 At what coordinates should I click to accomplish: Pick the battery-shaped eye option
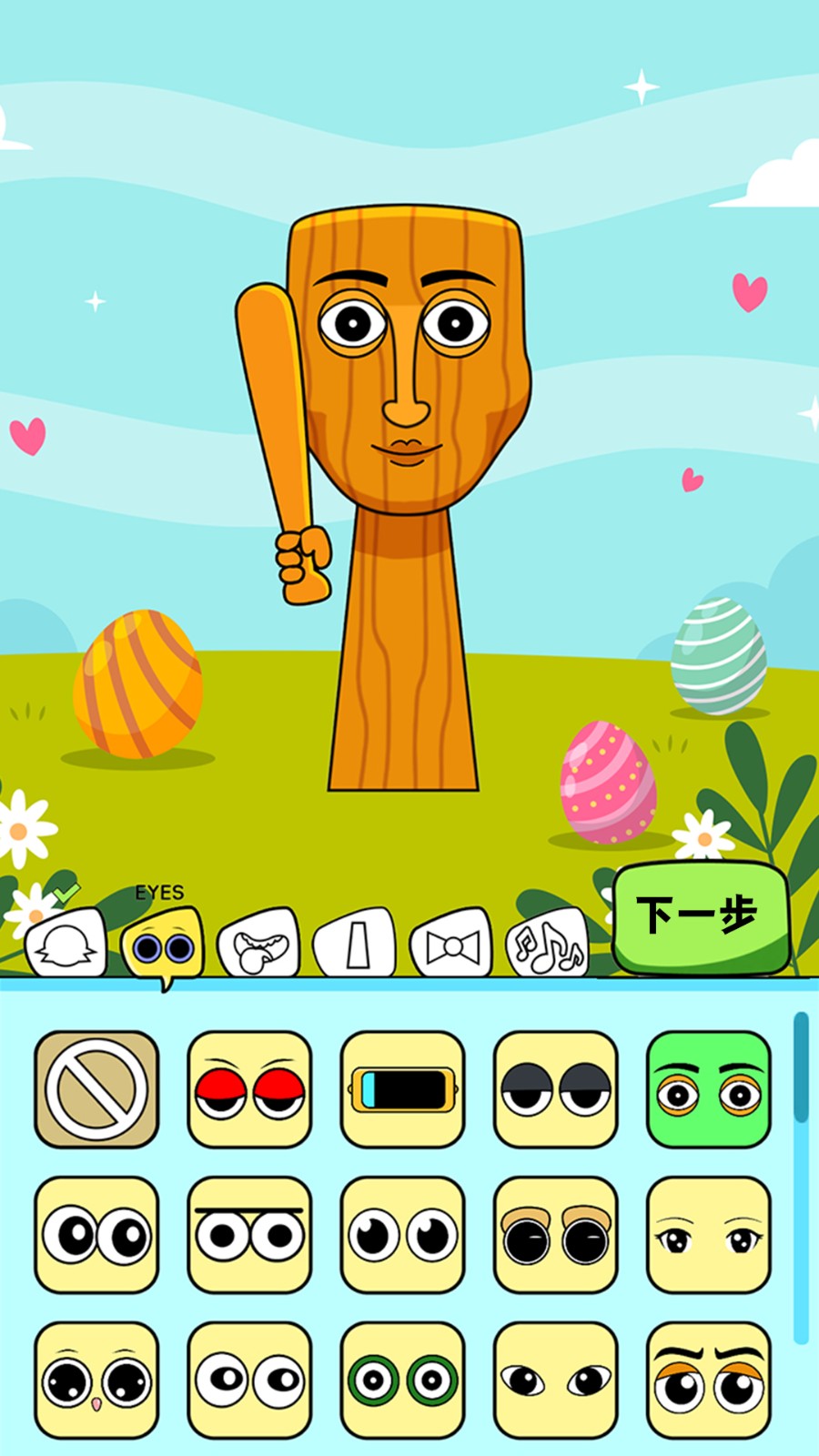(402, 1089)
